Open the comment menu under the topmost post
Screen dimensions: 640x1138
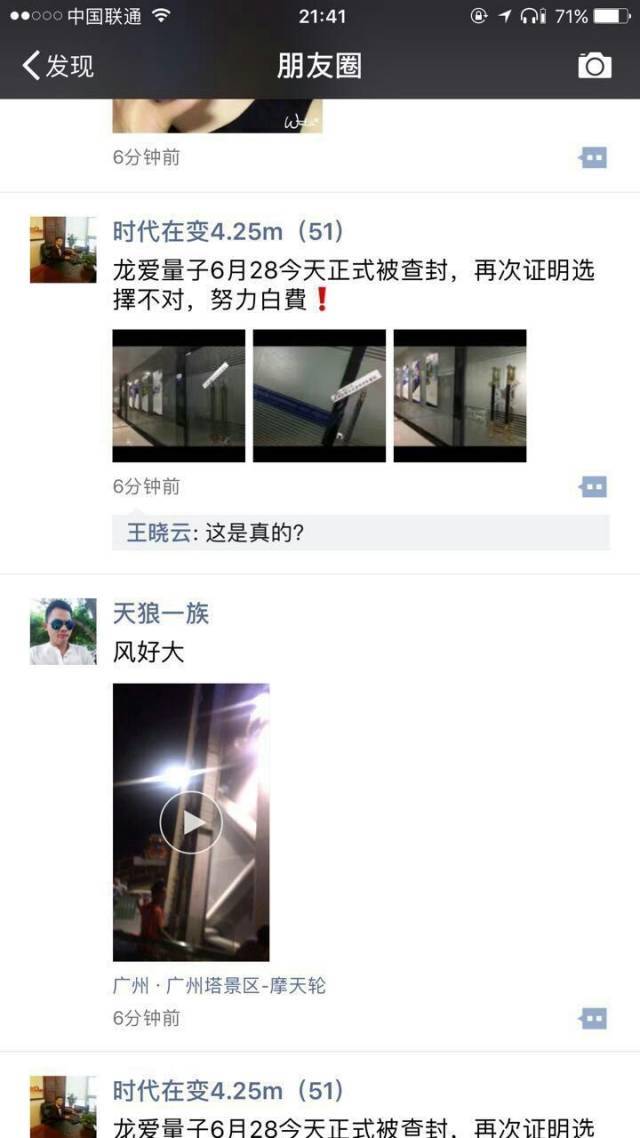593,158
